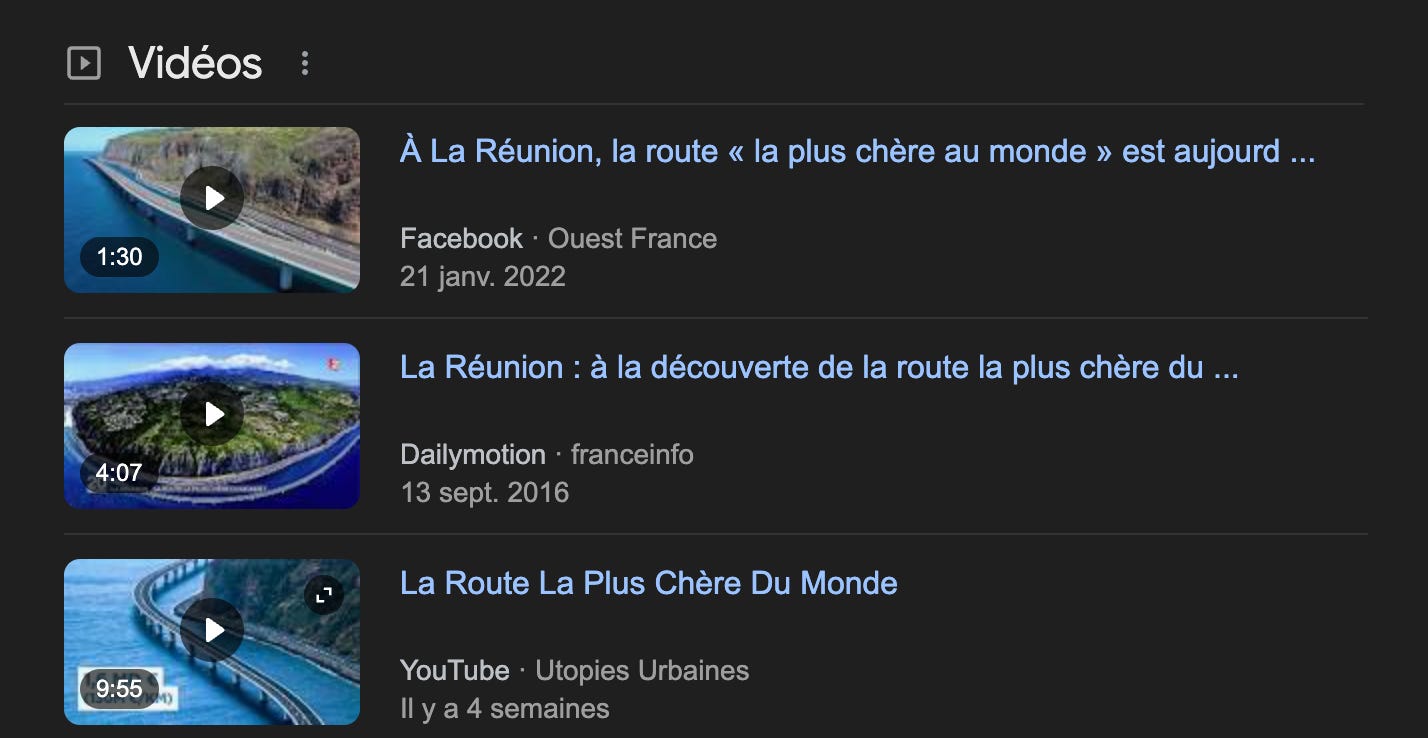This screenshot has height=738, width=1428.
Task: Expand the Utopies Urbaines video preview
Action: pyautogui.click(x=323, y=596)
